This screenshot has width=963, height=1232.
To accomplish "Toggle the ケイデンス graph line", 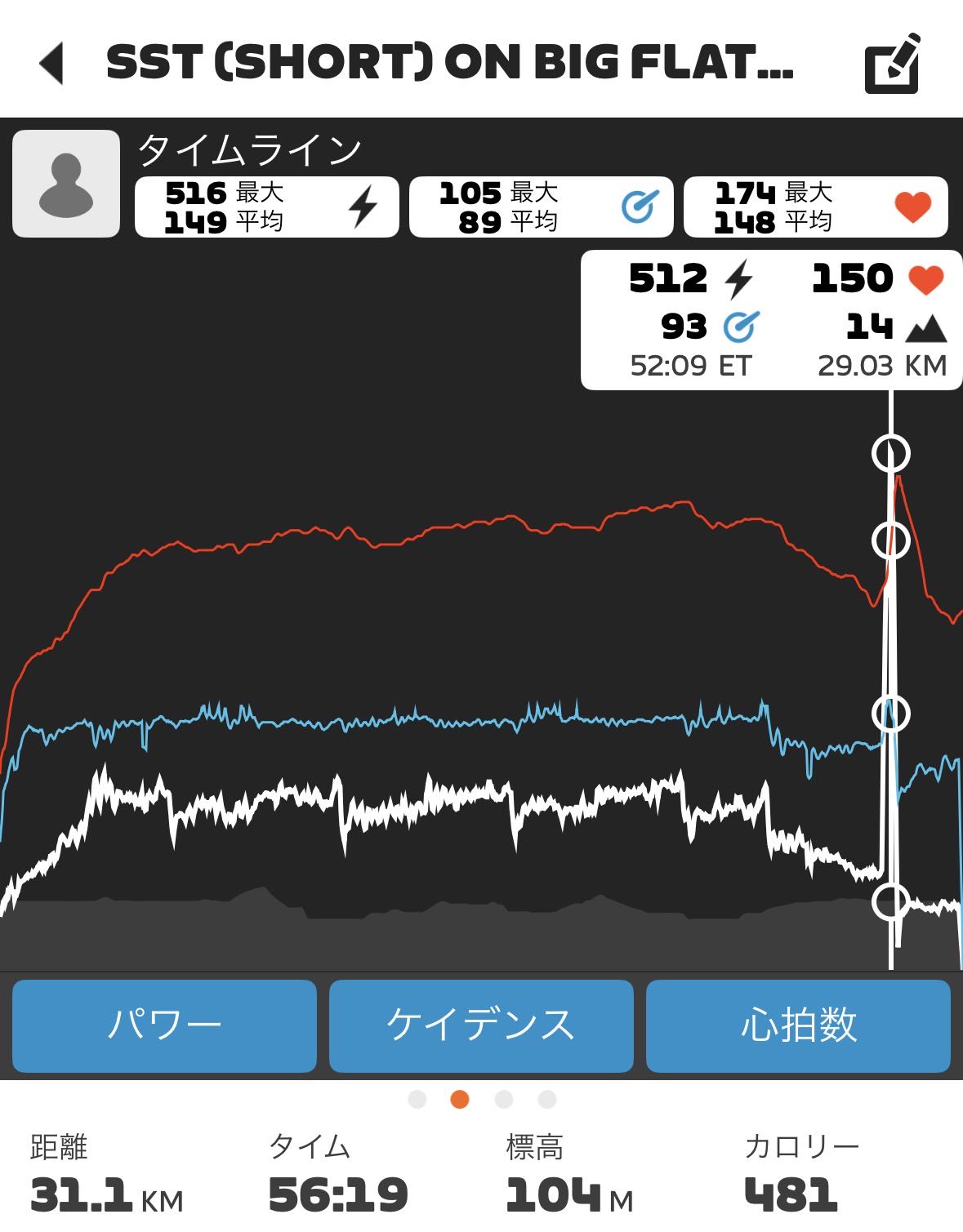I will point(481,1025).
